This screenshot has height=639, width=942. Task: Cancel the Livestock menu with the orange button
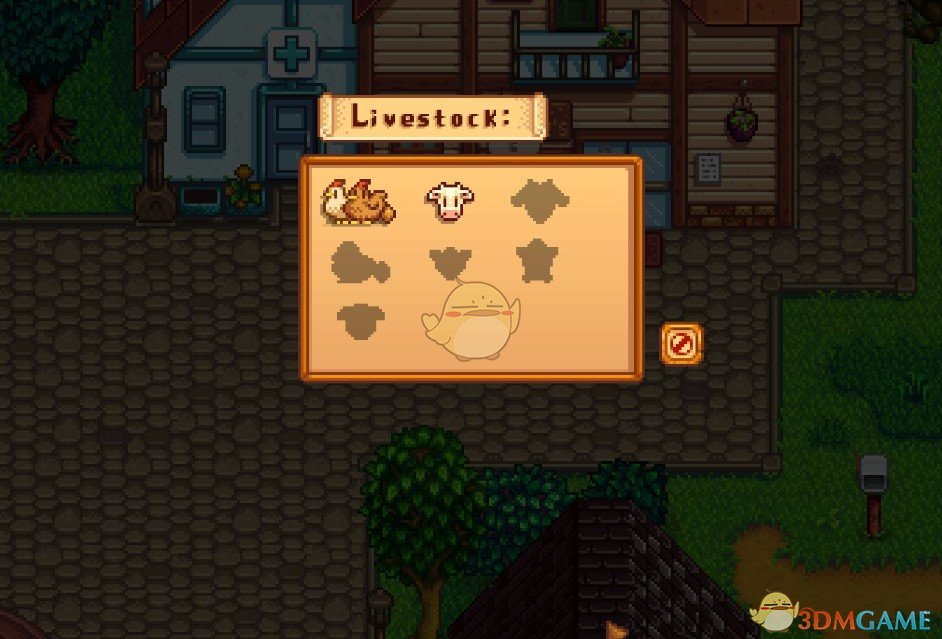pos(681,345)
